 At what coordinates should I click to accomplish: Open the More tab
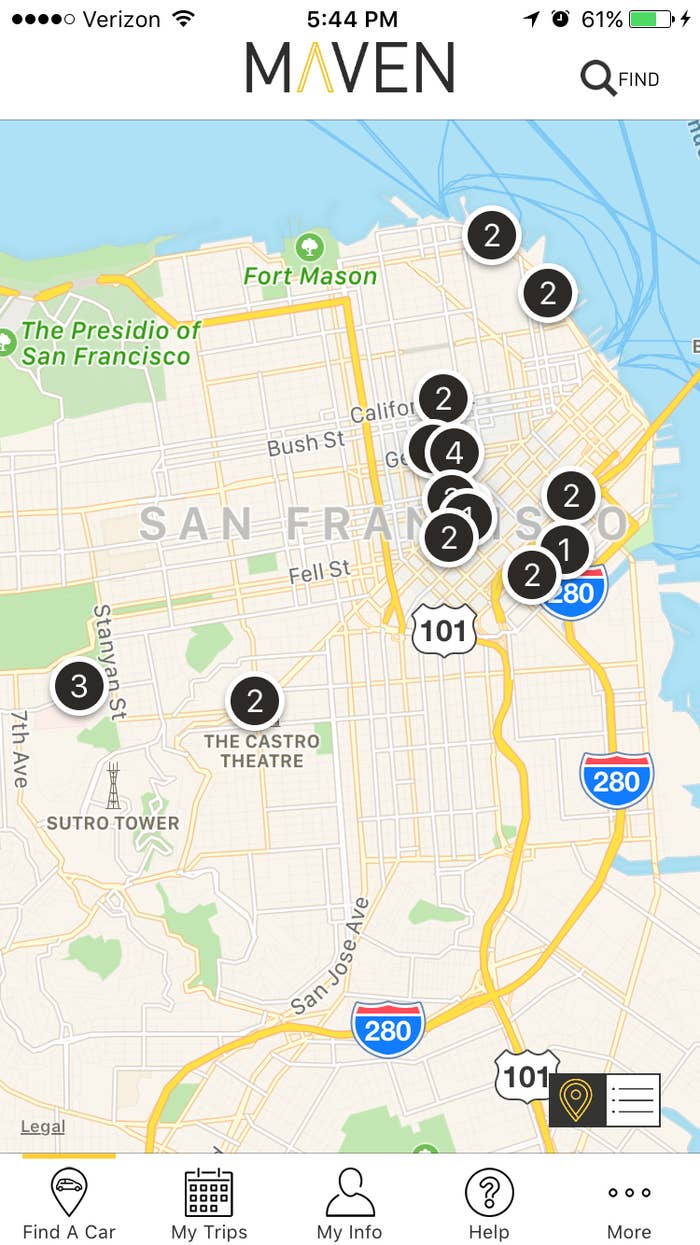tap(629, 1204)
